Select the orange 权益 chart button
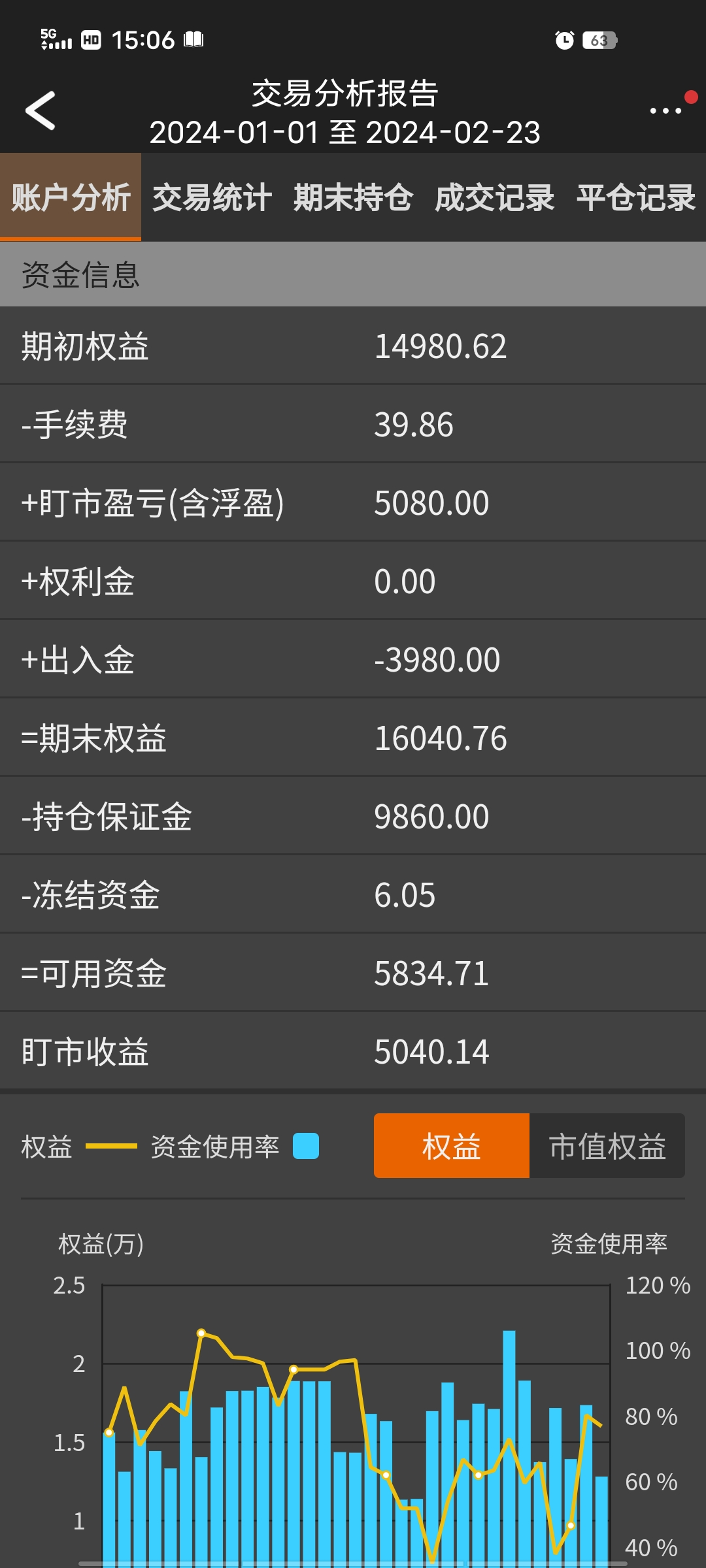Viewport: 706px width, 1568px height. (x=451, y=1146)
